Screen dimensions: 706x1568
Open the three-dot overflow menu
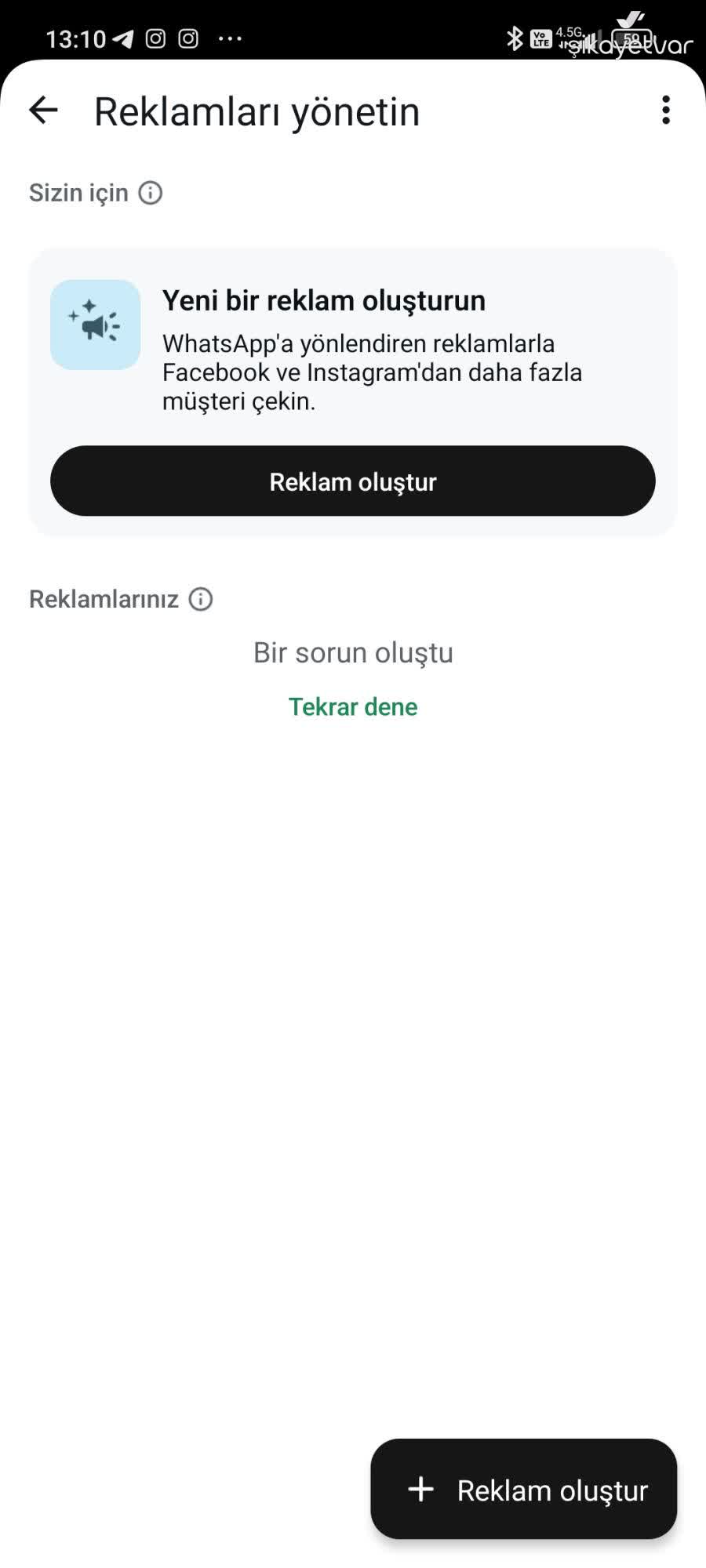click(665, 110)
